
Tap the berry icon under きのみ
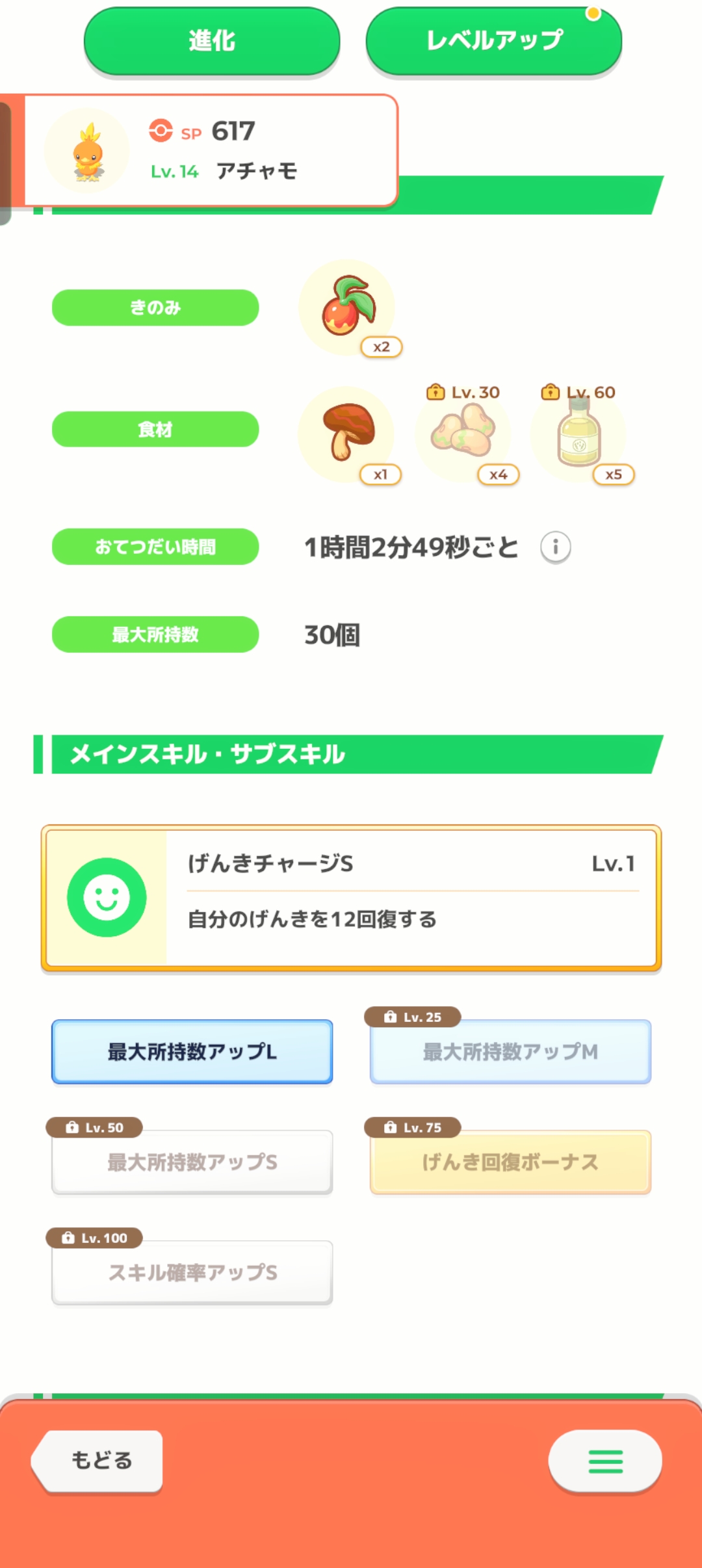pos(347,307)
